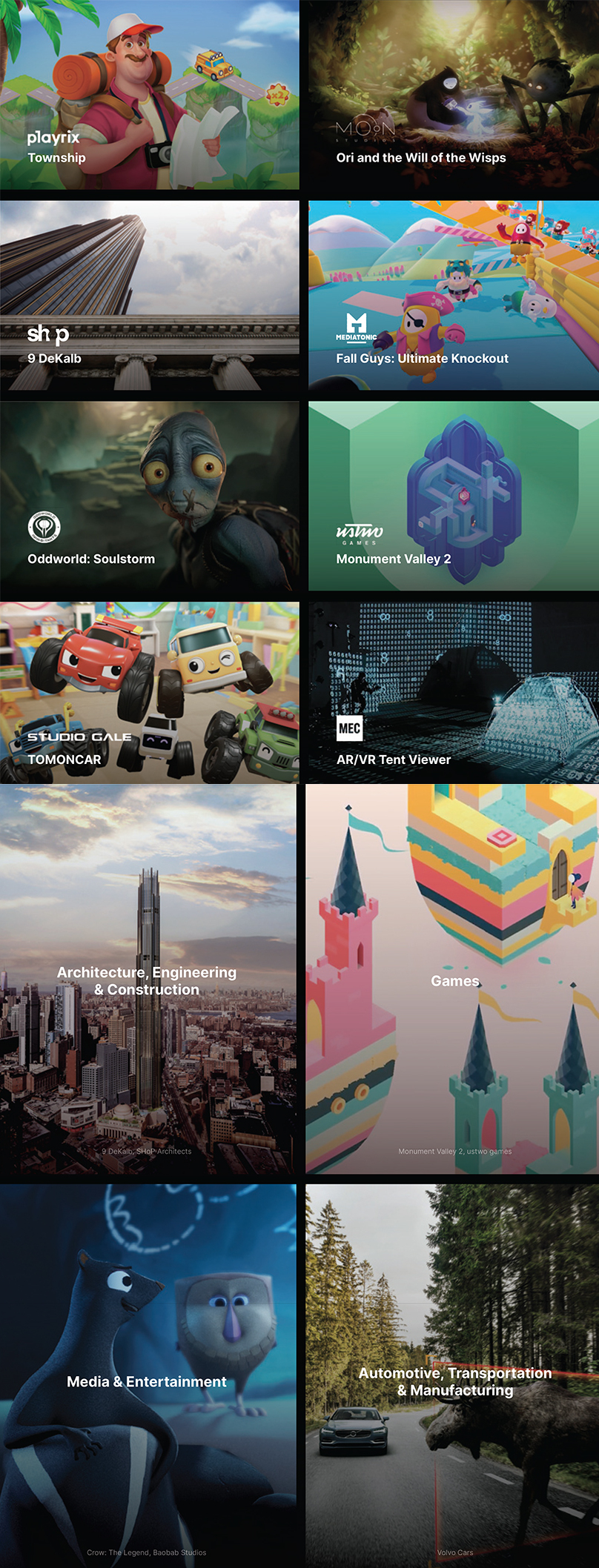The width and height of the screenshot is (599, 1568).
Task: Open the Township by Playrix tile
Action: (x=149, y=95)
